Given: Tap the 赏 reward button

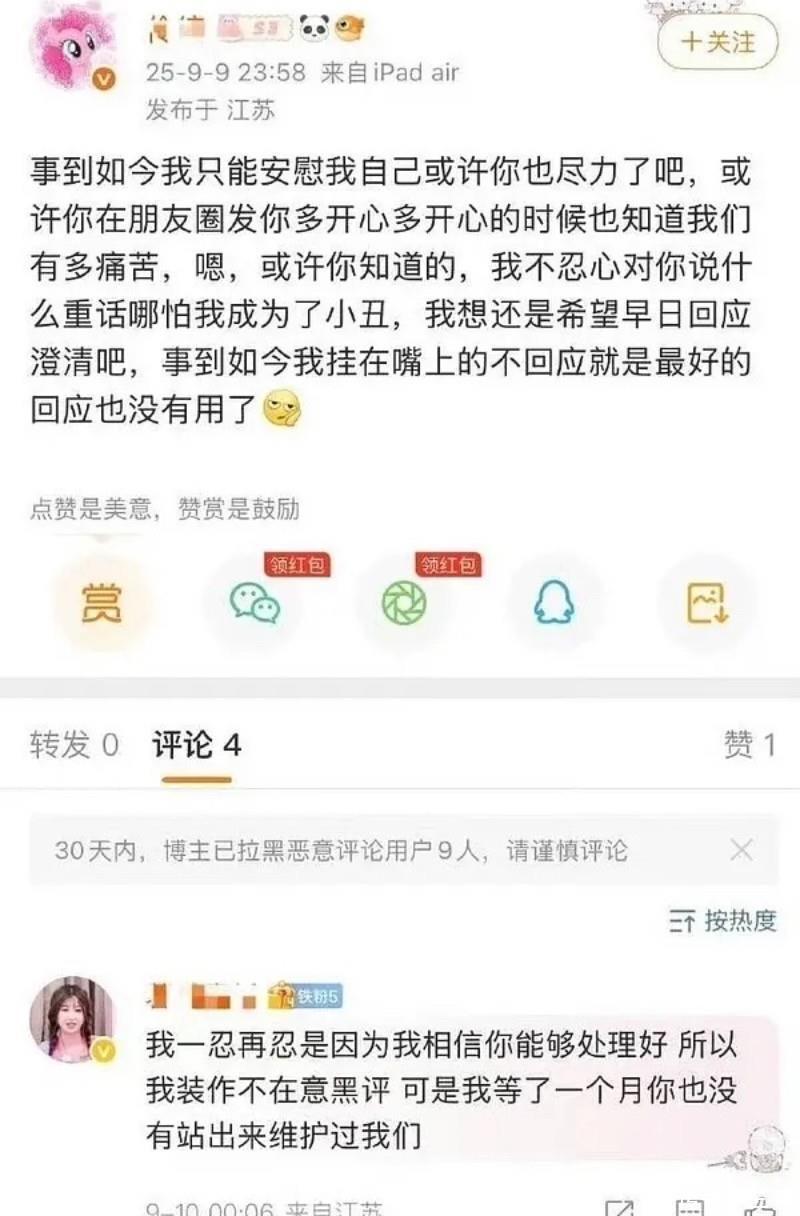Looking at the screenshot, I should (101, 603).
